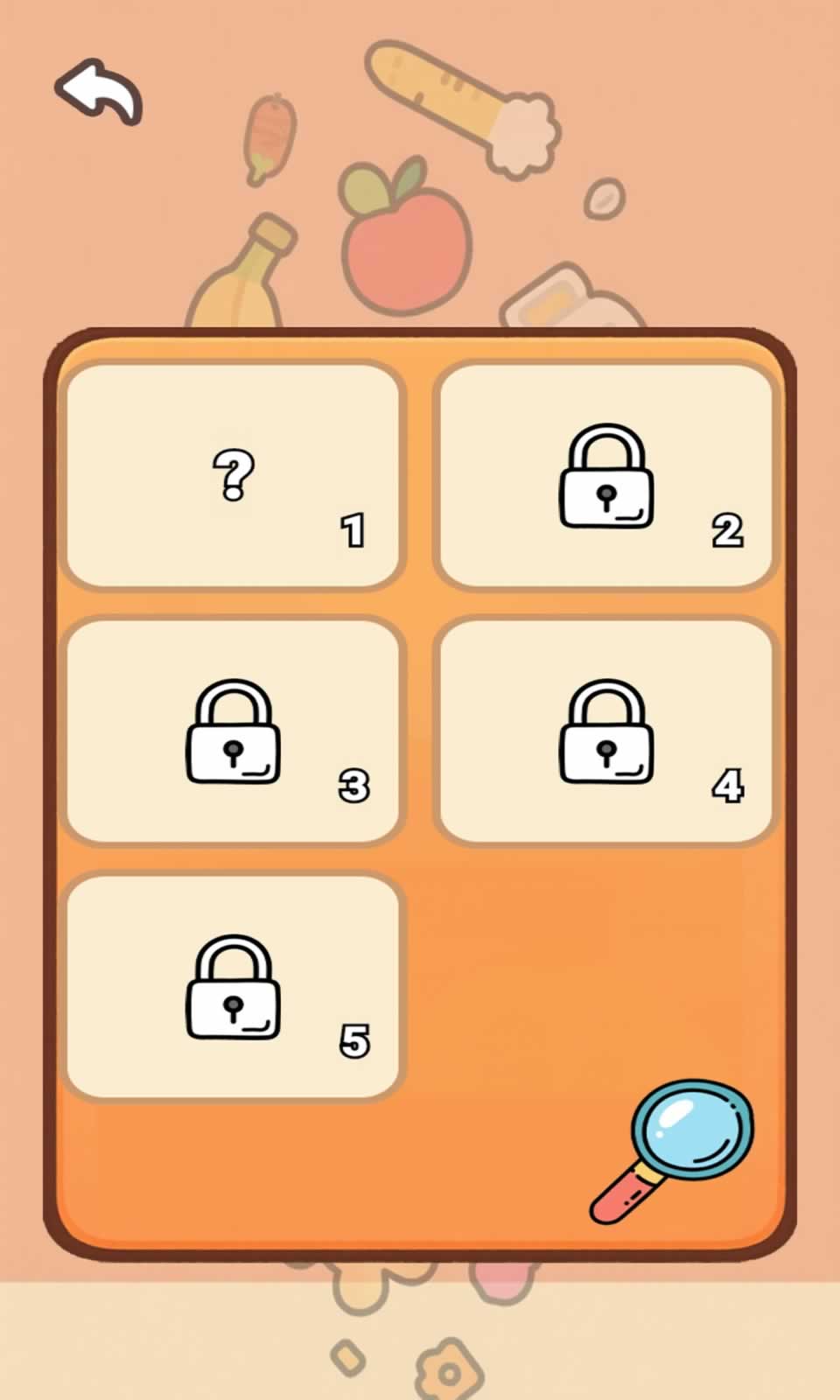This screenshot has height=1400, width=840.
Task: Open level 1 with the question mark
Action: [233, 475]
